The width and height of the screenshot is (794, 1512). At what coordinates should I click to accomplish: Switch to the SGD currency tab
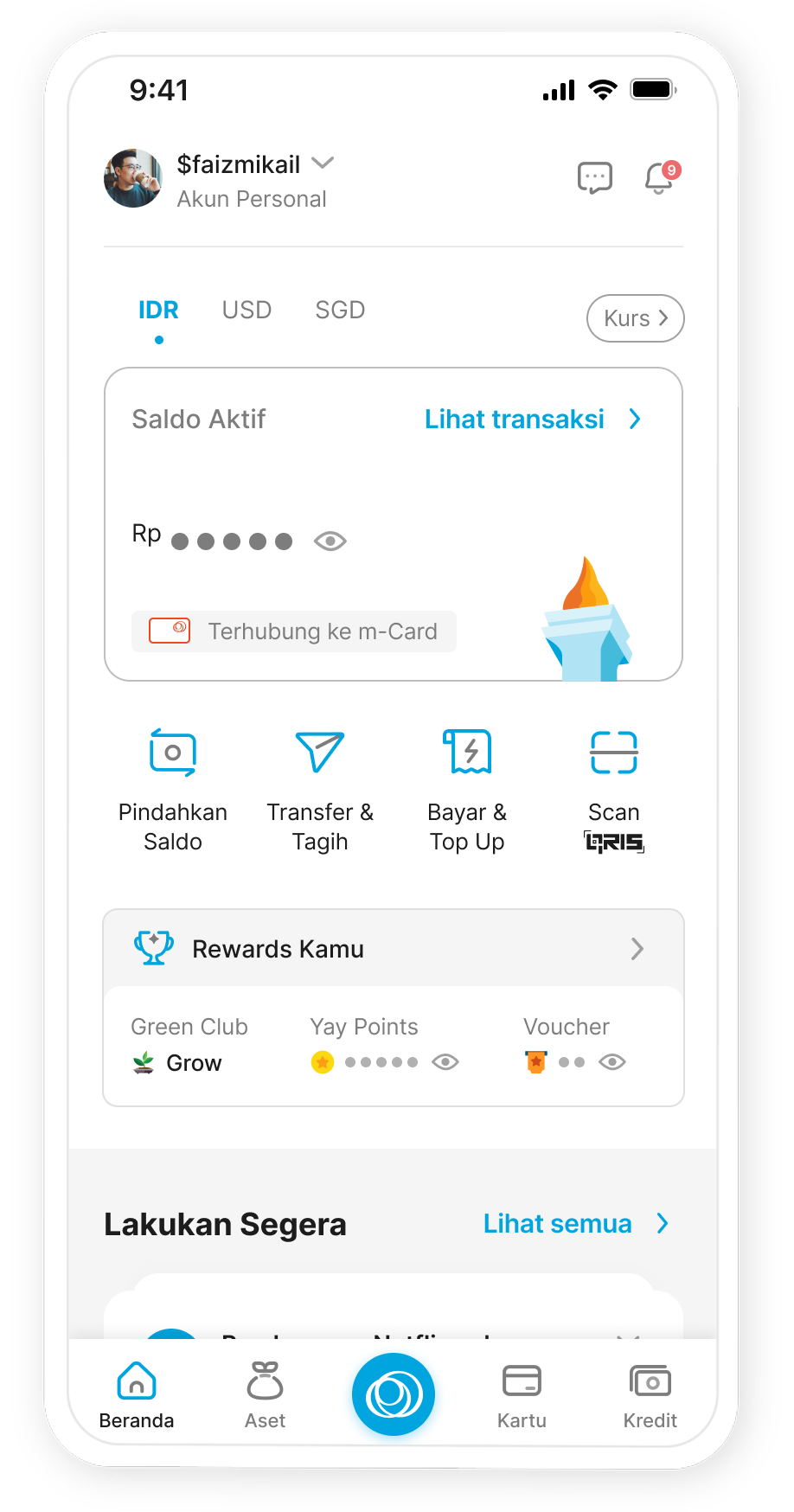point(340,310)
